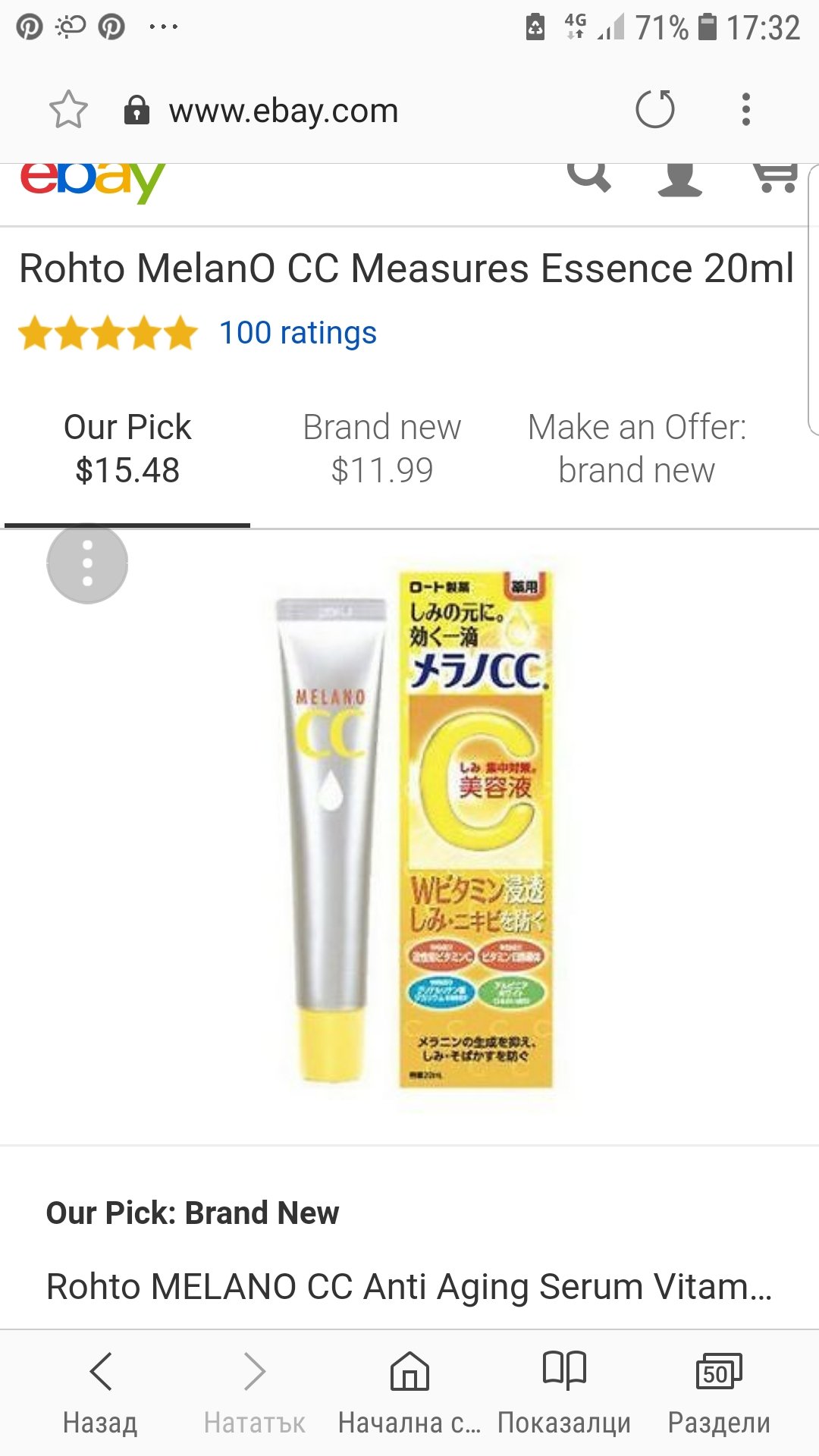Open the Melano CC product image

coord(413,830)
